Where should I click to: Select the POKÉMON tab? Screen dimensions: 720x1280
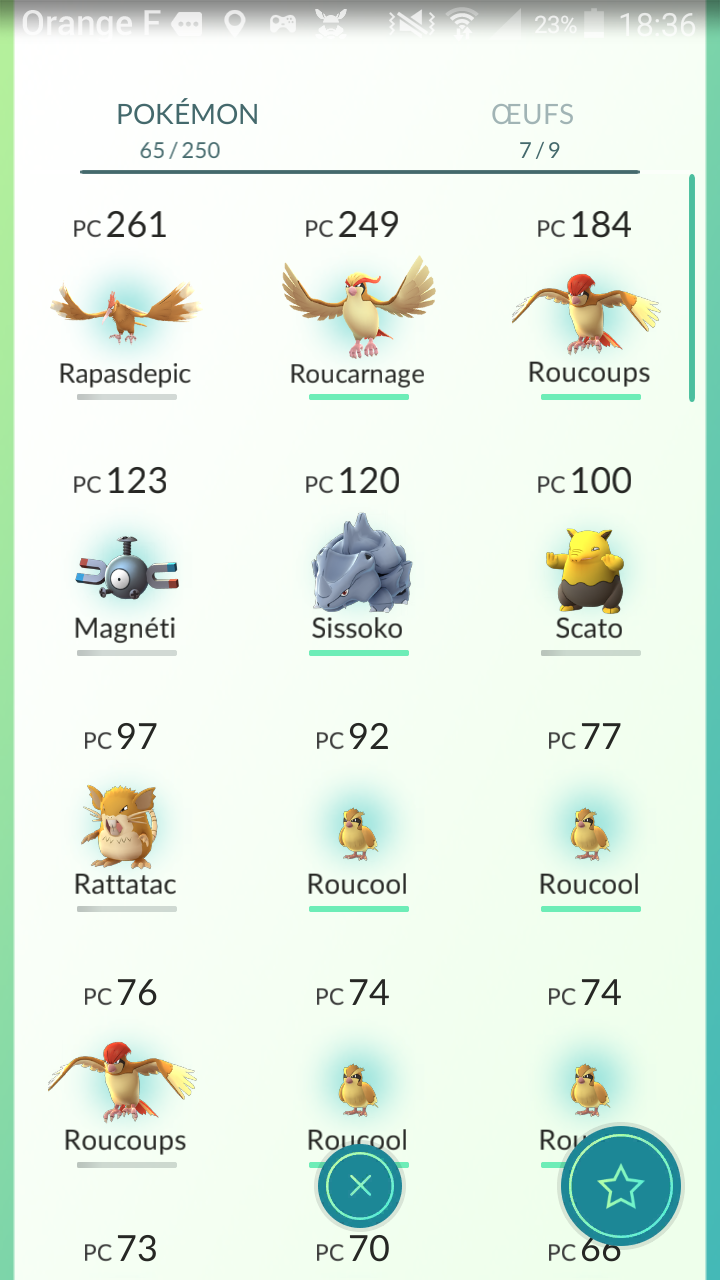coord(187,130)
